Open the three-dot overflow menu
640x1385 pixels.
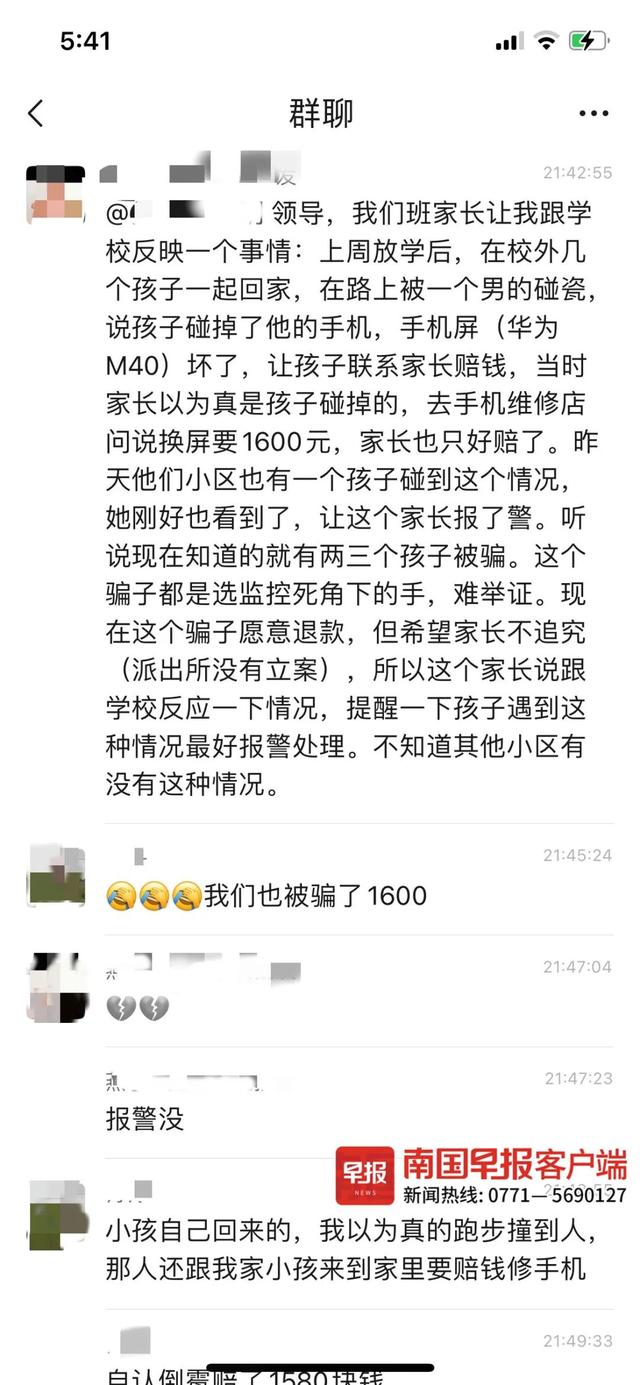pos(593,114)
